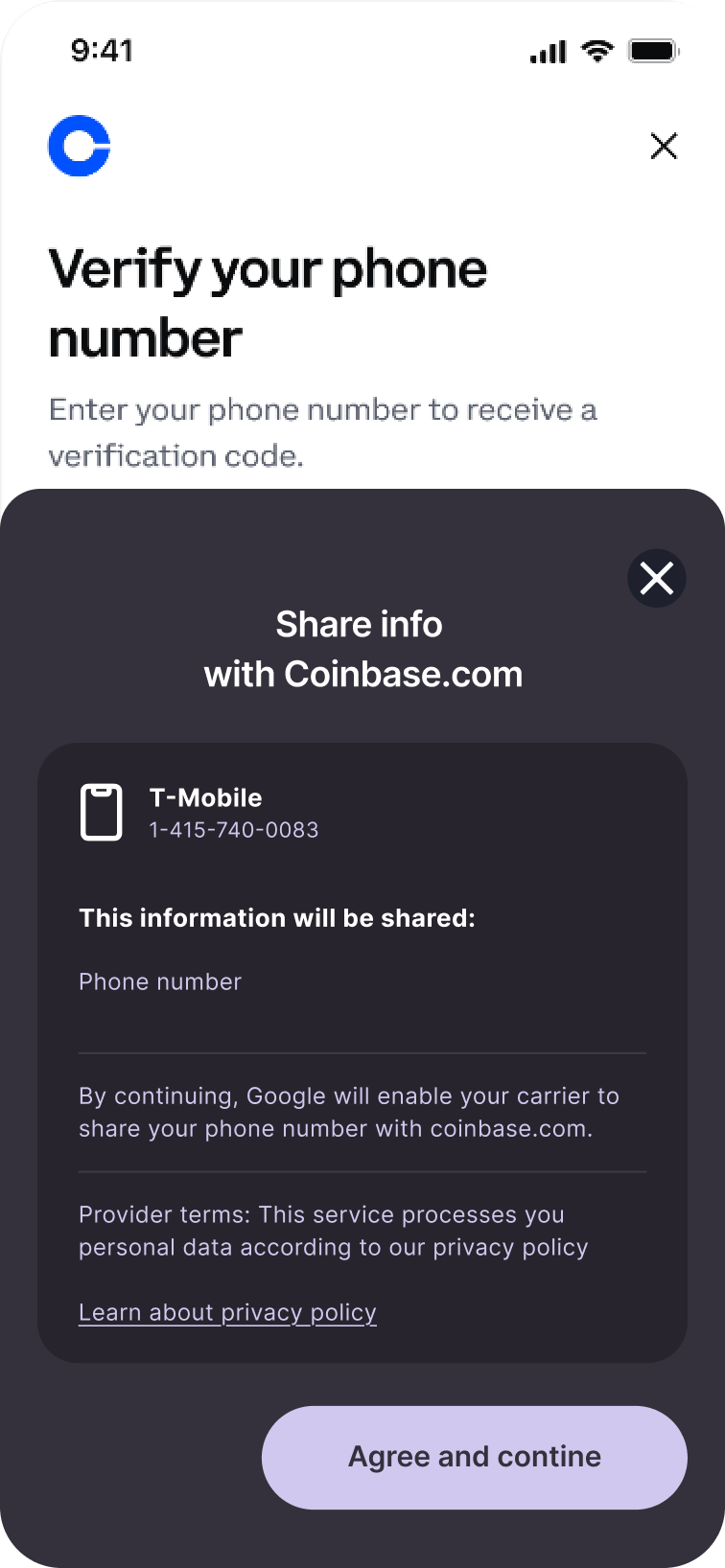Click the Google carrier disclosure text
Screen dimensions: 725x1568
click(x=349, y=1112)
